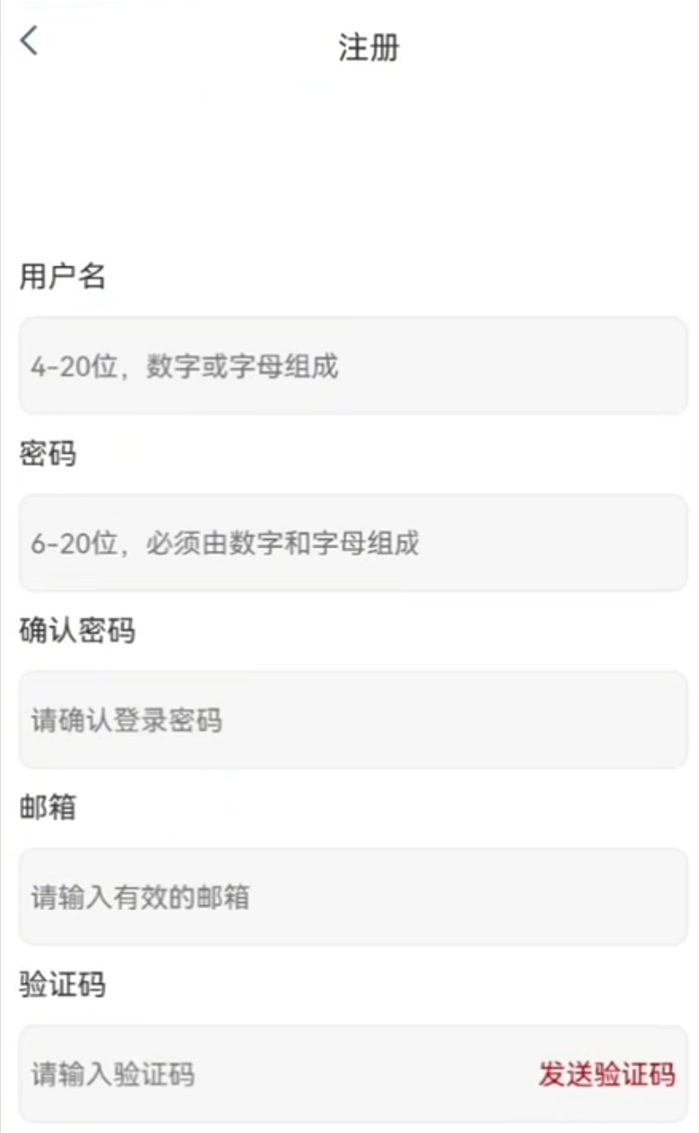Go back from the 注册 page
The image size is (699, 1133).
pos(29,40)
